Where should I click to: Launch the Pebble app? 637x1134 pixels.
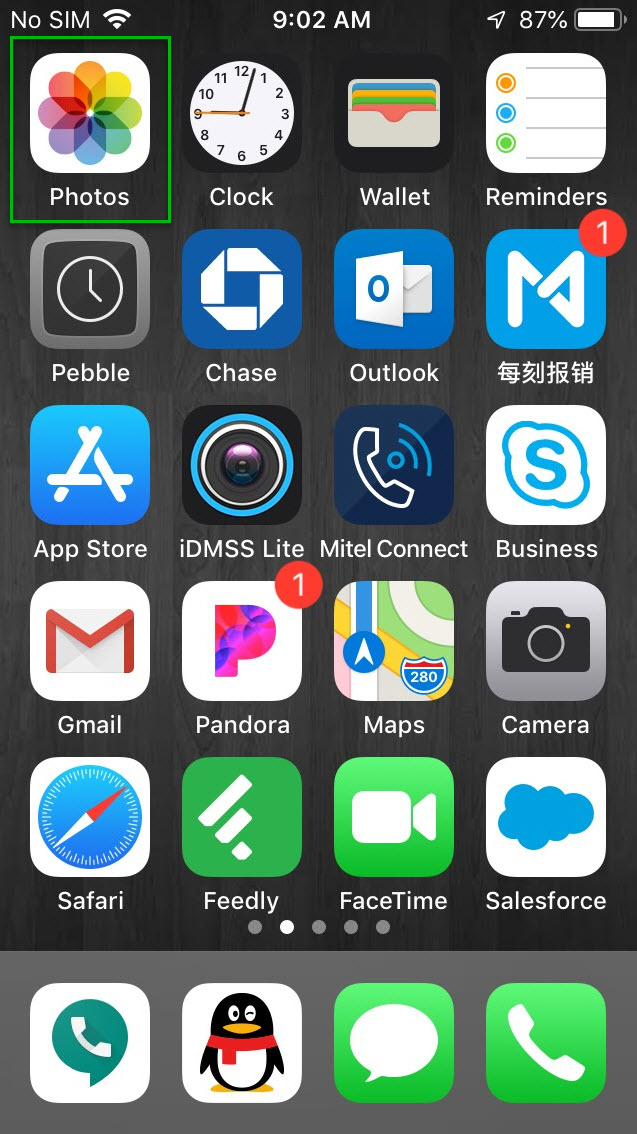point(90,289)
